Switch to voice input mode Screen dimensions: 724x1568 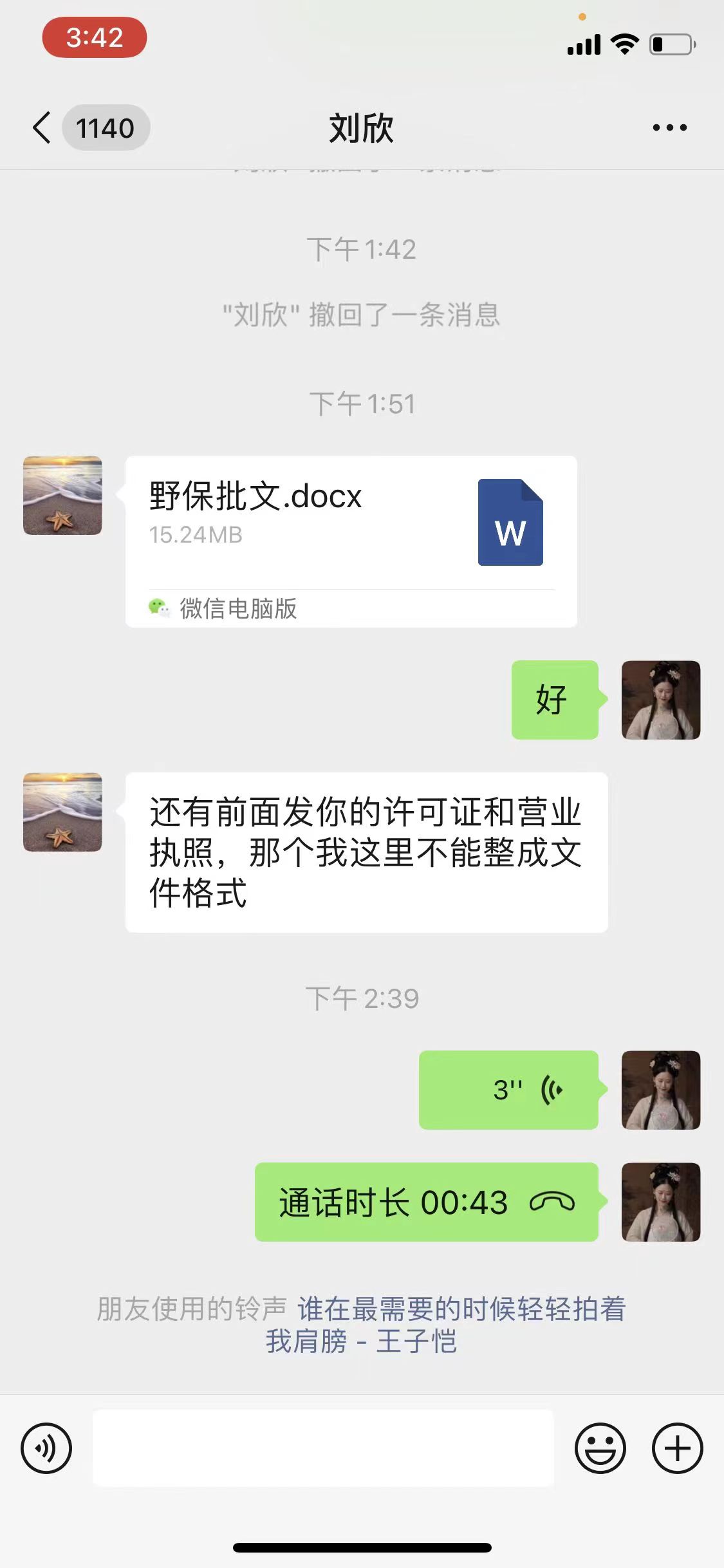point(46,1448)
